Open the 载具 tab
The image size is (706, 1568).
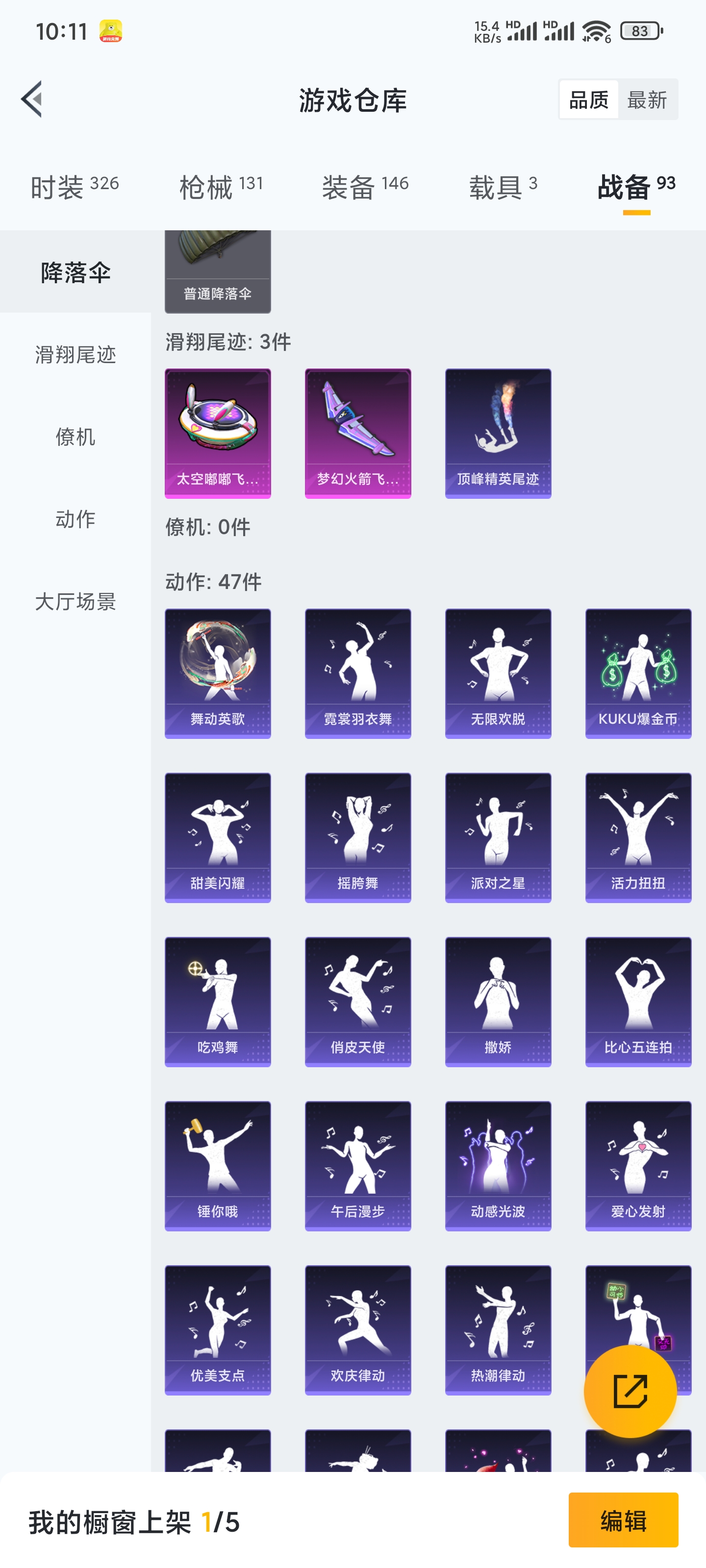(503, 186)
